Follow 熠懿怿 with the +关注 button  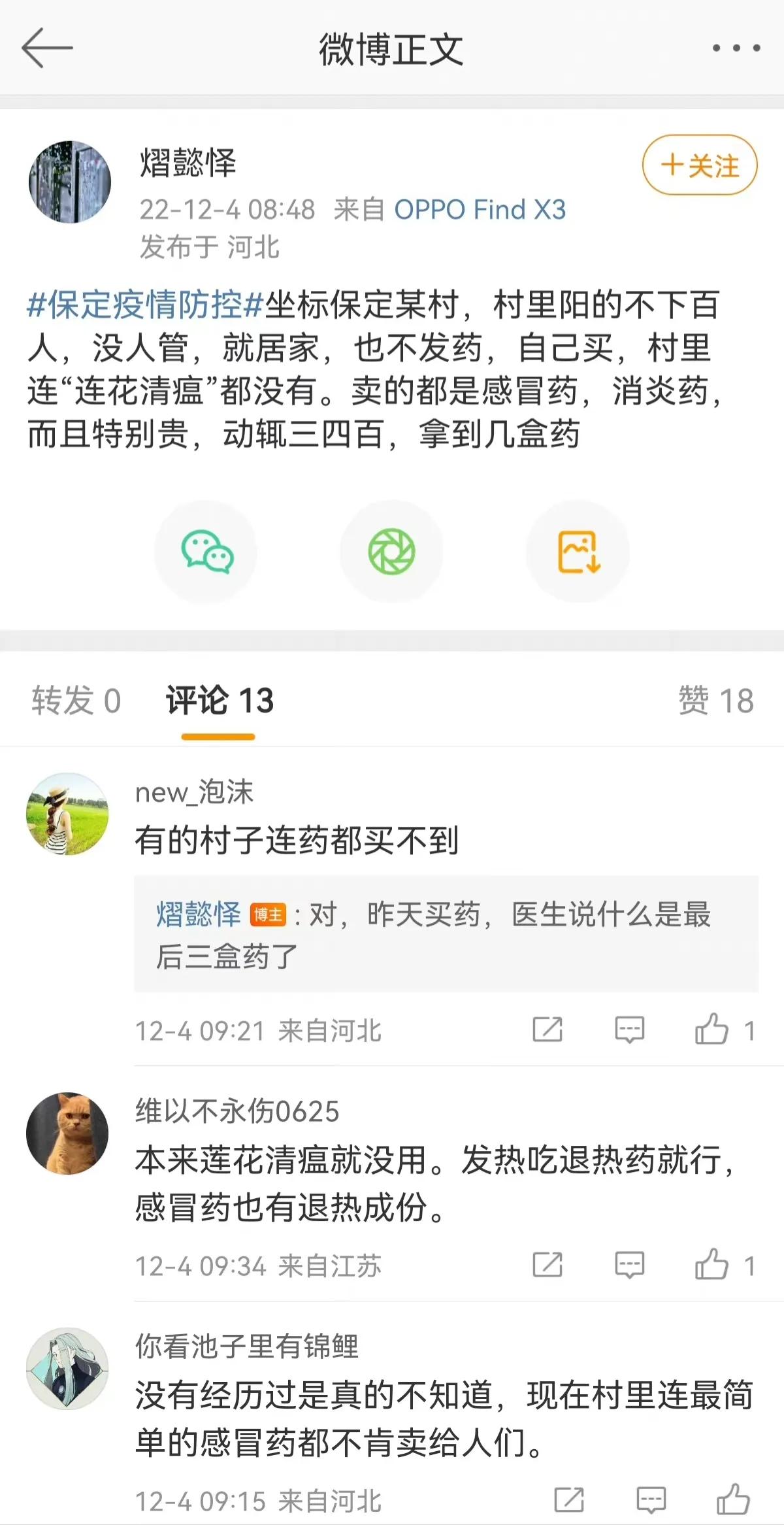pos(700,165)
